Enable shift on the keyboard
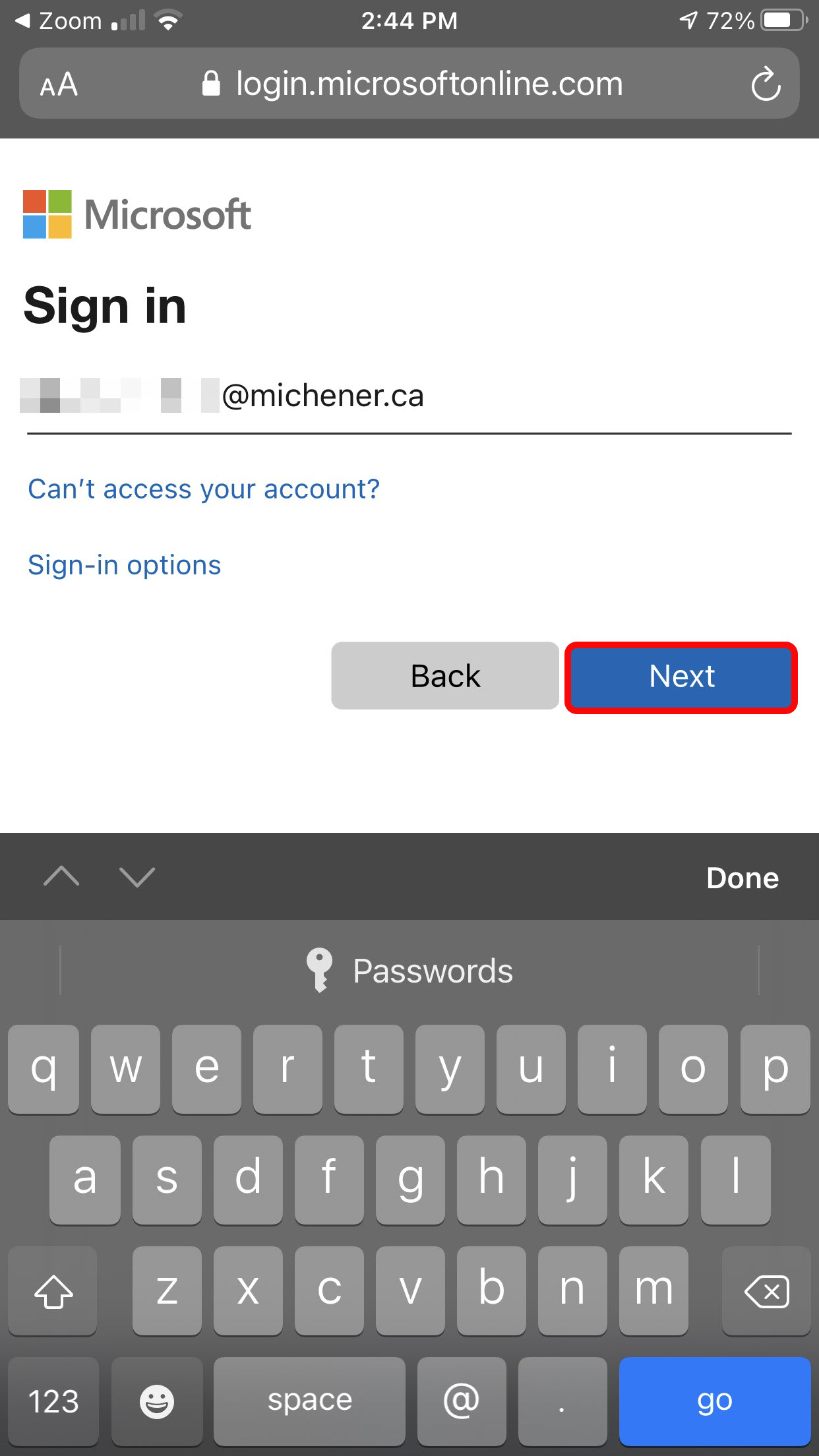The height and width of the screenshot is (1456, 819). coord(53,1291)
